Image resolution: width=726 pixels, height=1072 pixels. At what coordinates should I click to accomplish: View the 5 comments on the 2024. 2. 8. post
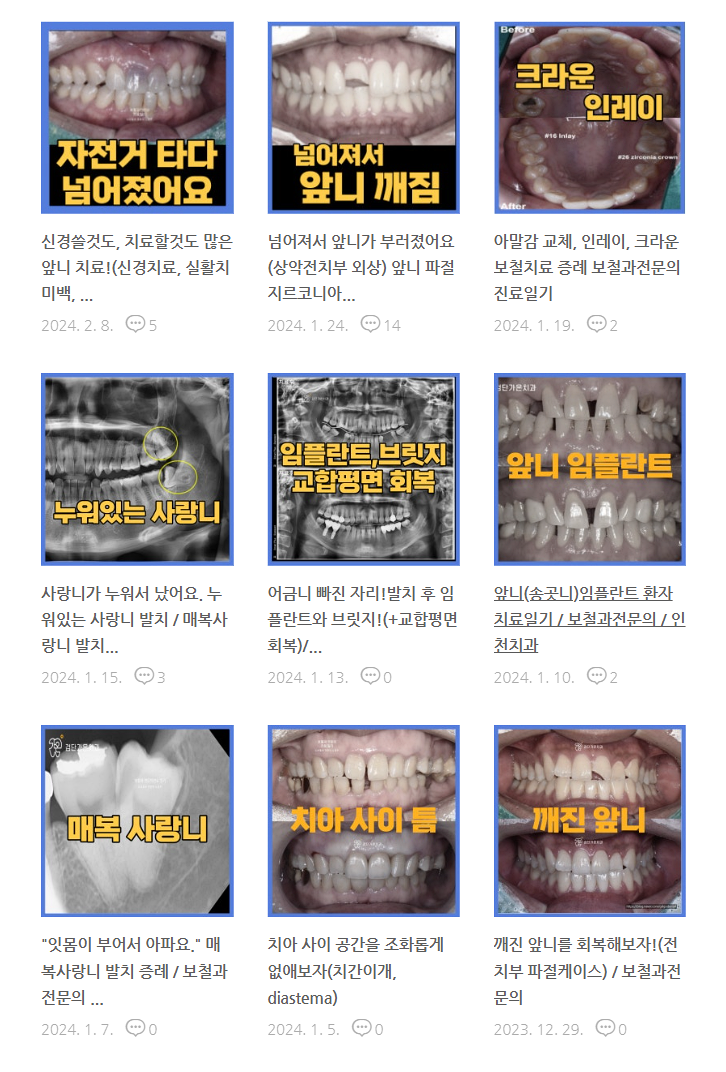pyautogui.click(x=142, y=325)
